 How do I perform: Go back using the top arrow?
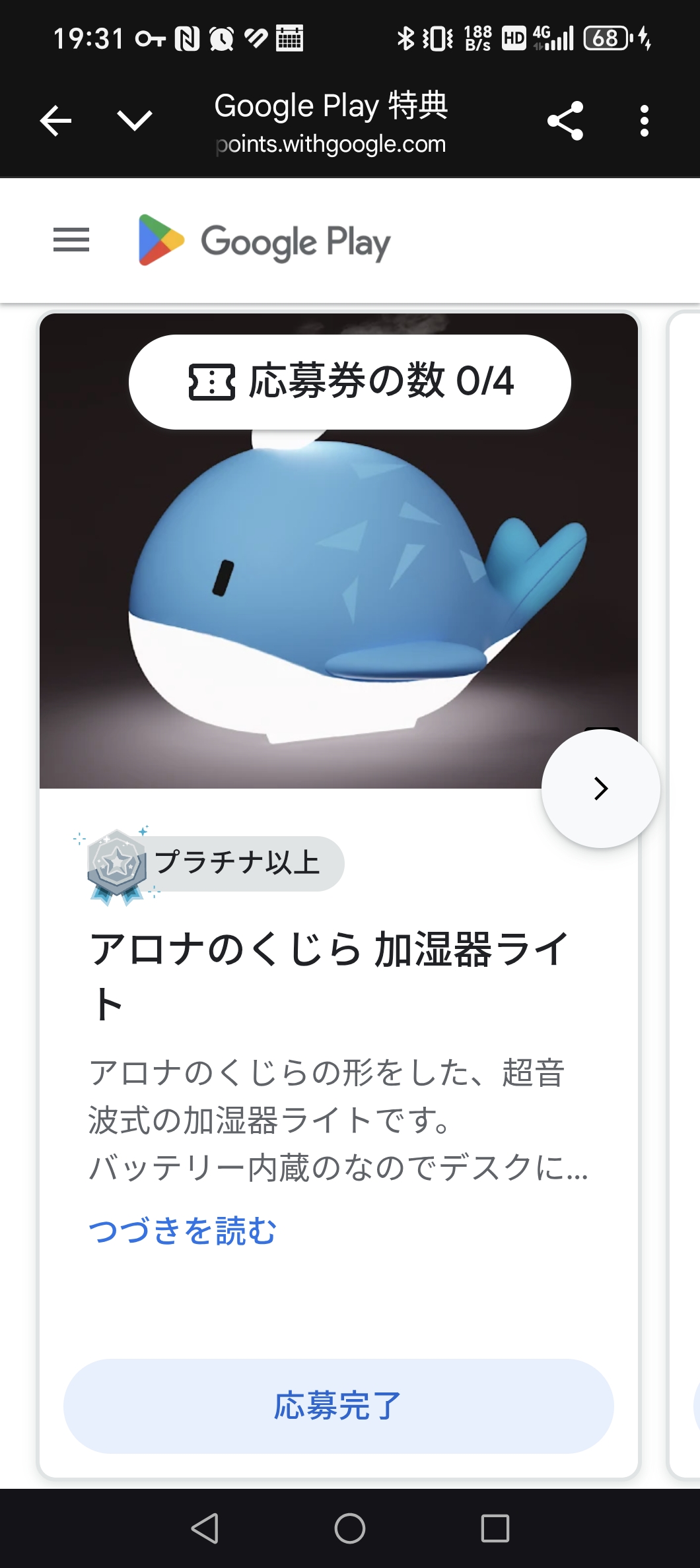point(55,121)
